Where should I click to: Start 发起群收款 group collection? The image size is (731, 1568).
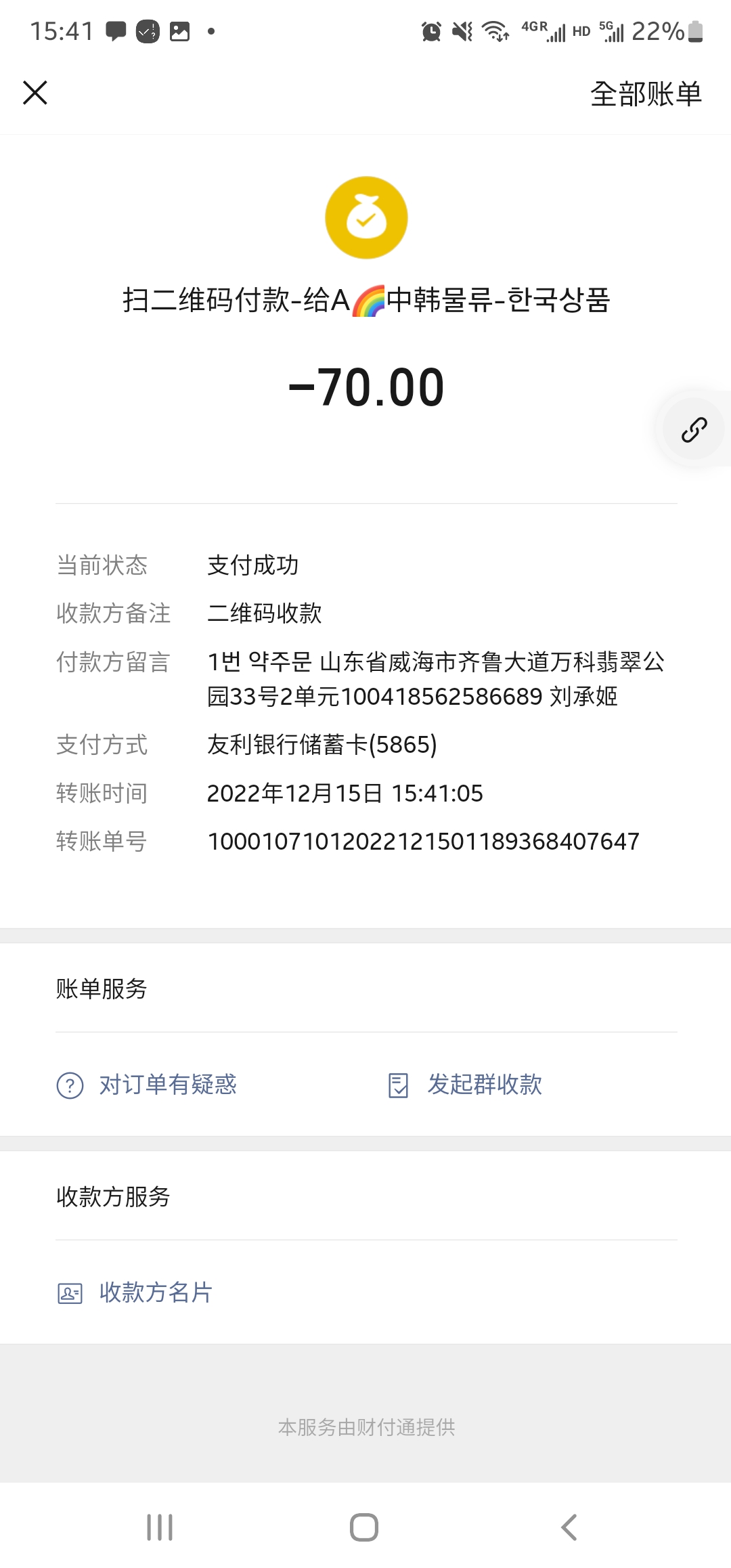point(465,1085)
